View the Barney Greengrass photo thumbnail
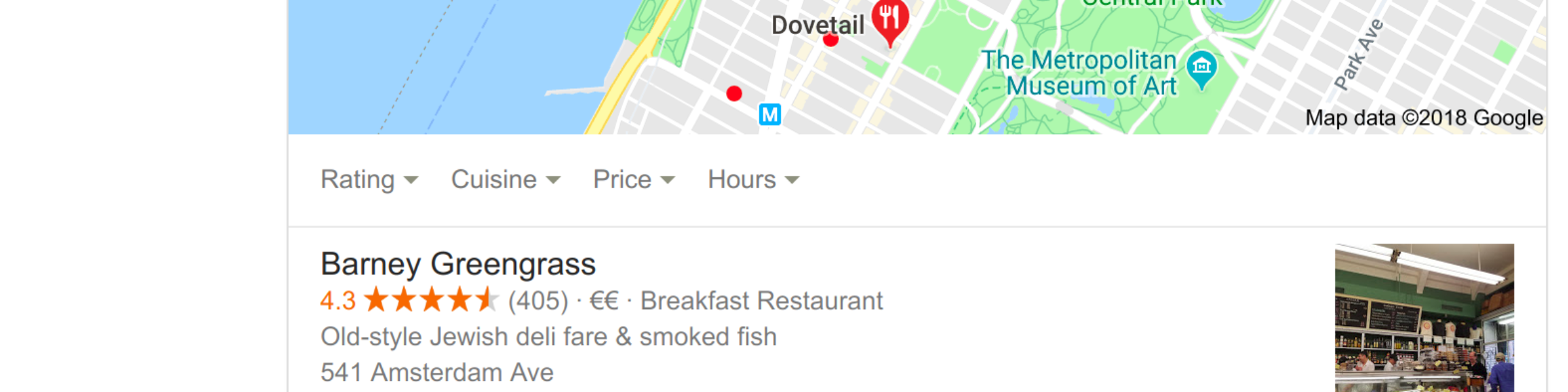The height and width of the screenshot is (392, 1568). click(x=1424, y=318)
